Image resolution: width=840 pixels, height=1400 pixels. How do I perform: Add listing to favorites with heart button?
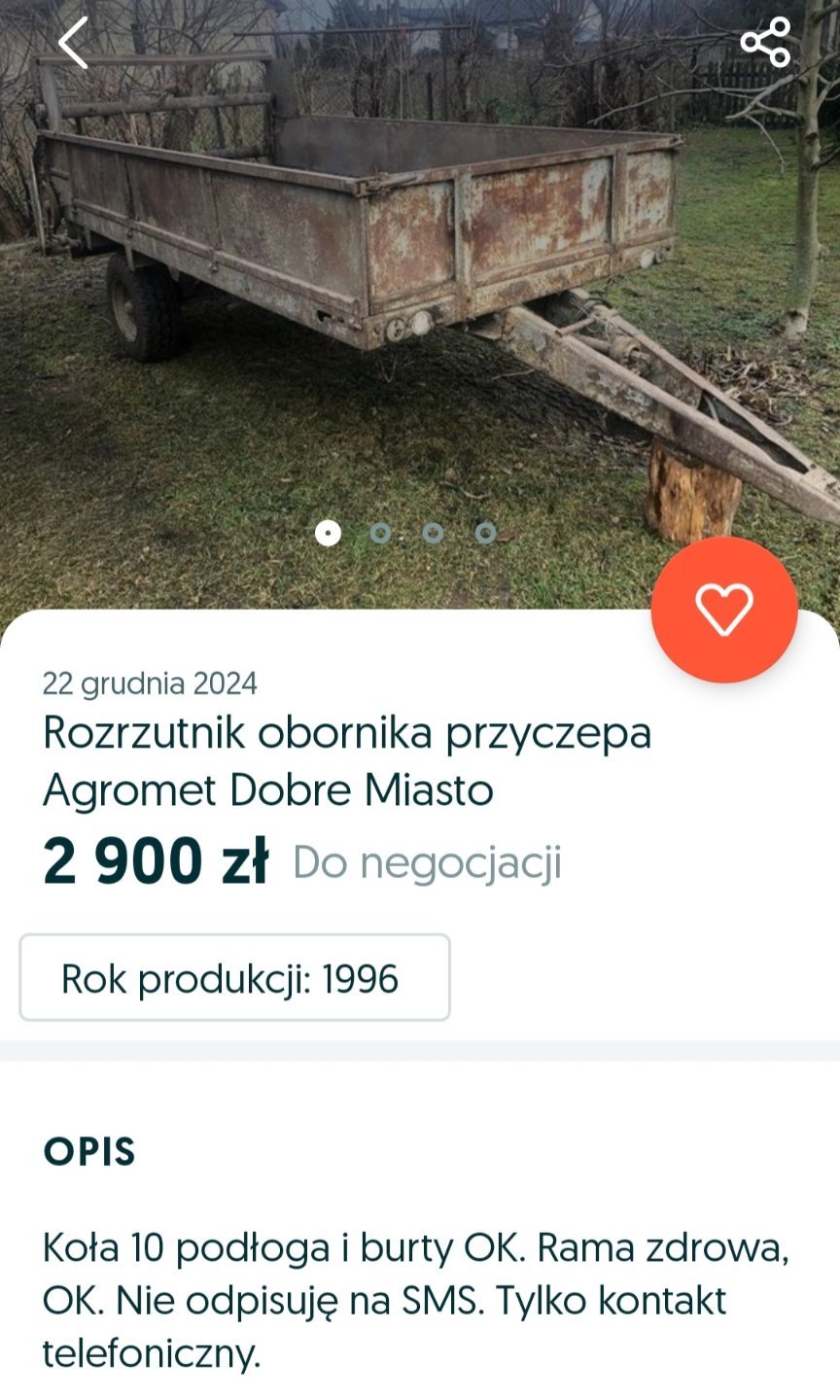(724, 610)
